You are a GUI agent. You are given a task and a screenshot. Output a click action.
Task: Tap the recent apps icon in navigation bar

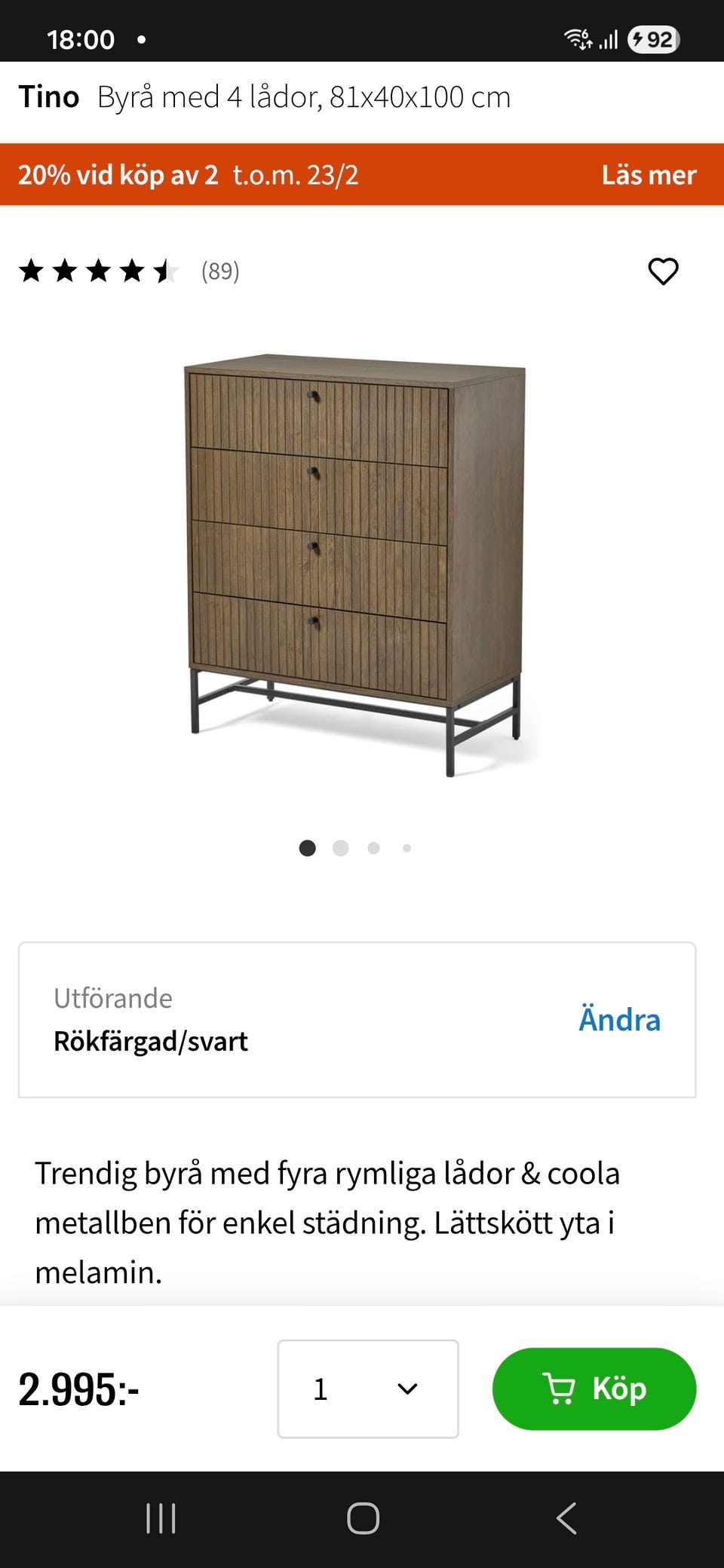(x=161, y=1519)
